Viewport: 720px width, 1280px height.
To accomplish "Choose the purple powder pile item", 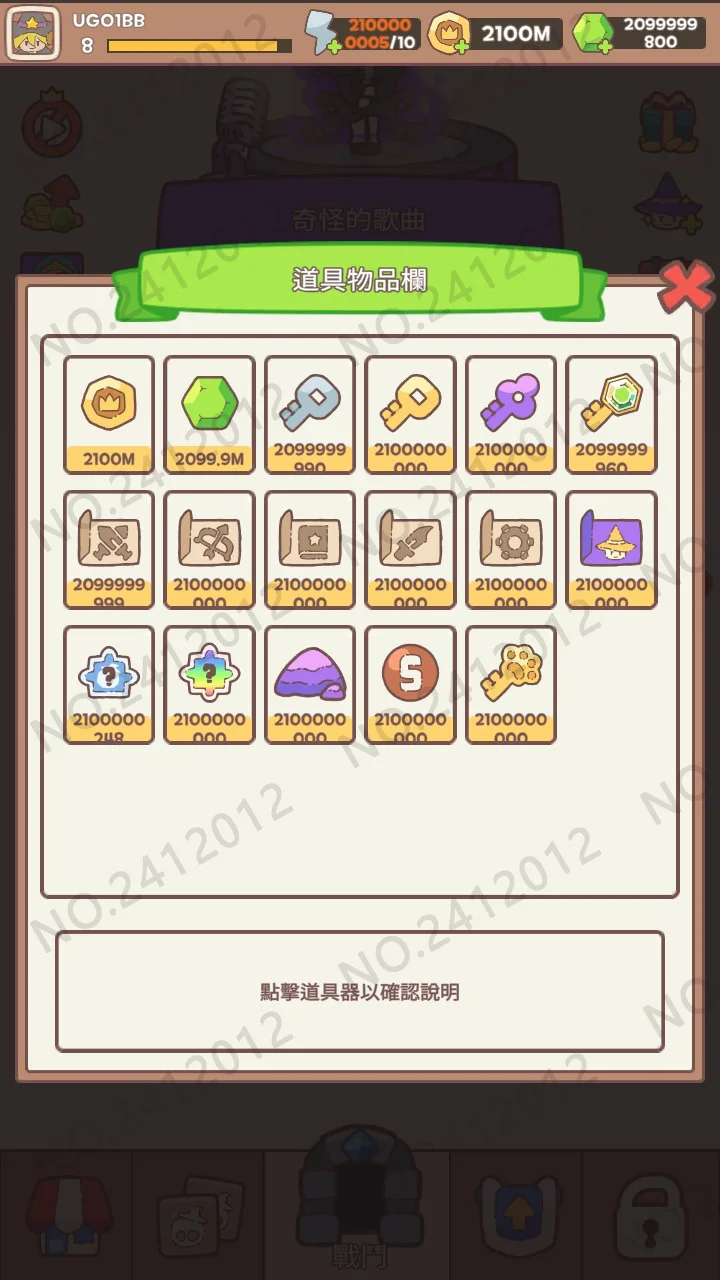I will pos(310,684).
